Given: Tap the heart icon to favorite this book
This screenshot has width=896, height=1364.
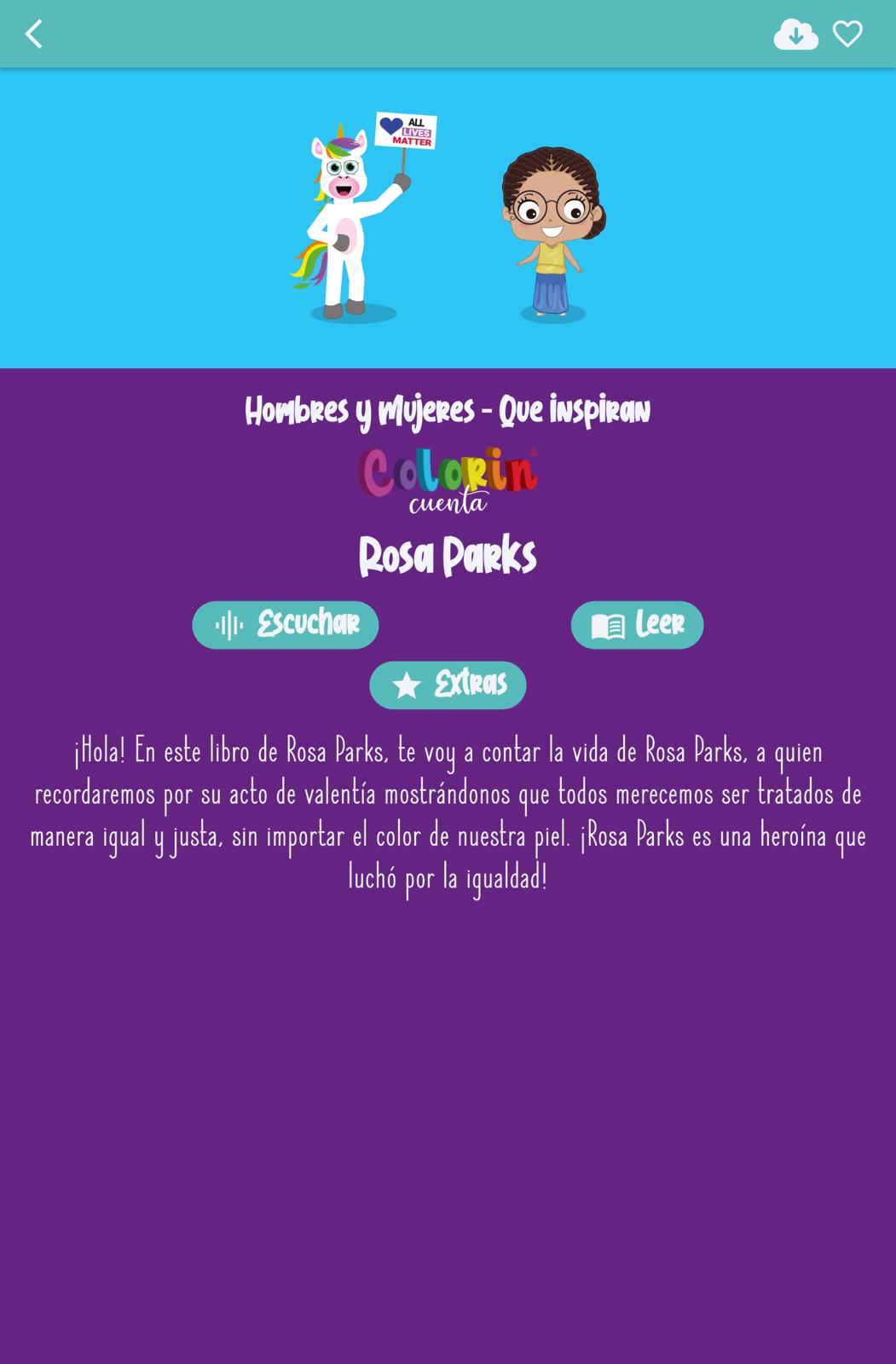Looking at the screenshot, I should click(x=848, y=34).
